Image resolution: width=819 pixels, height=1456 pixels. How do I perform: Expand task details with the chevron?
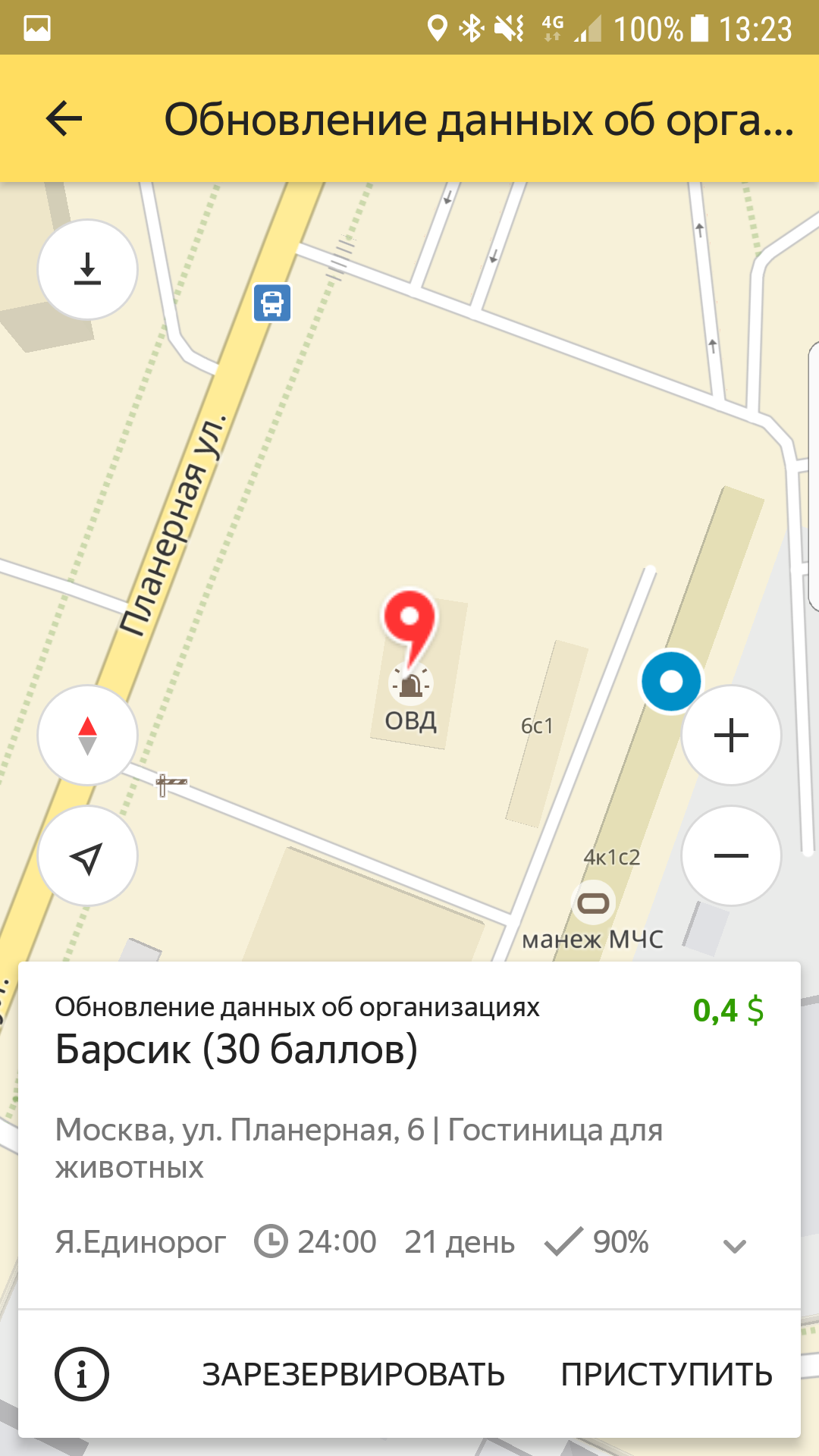point(734,1245)
